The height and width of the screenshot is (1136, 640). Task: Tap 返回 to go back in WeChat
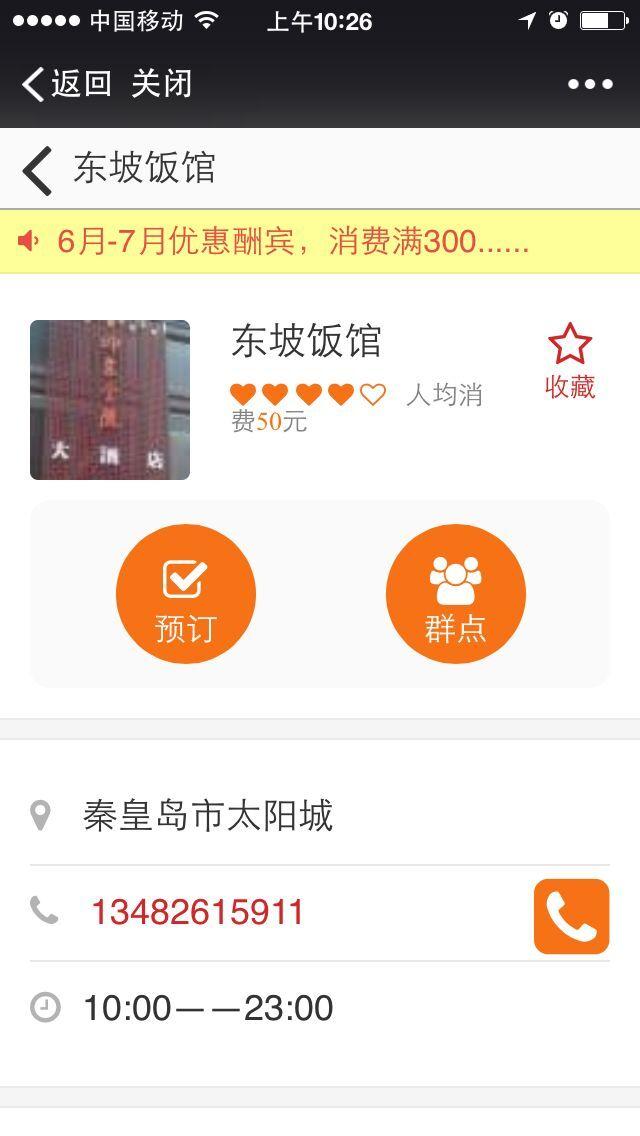point(66,84)
